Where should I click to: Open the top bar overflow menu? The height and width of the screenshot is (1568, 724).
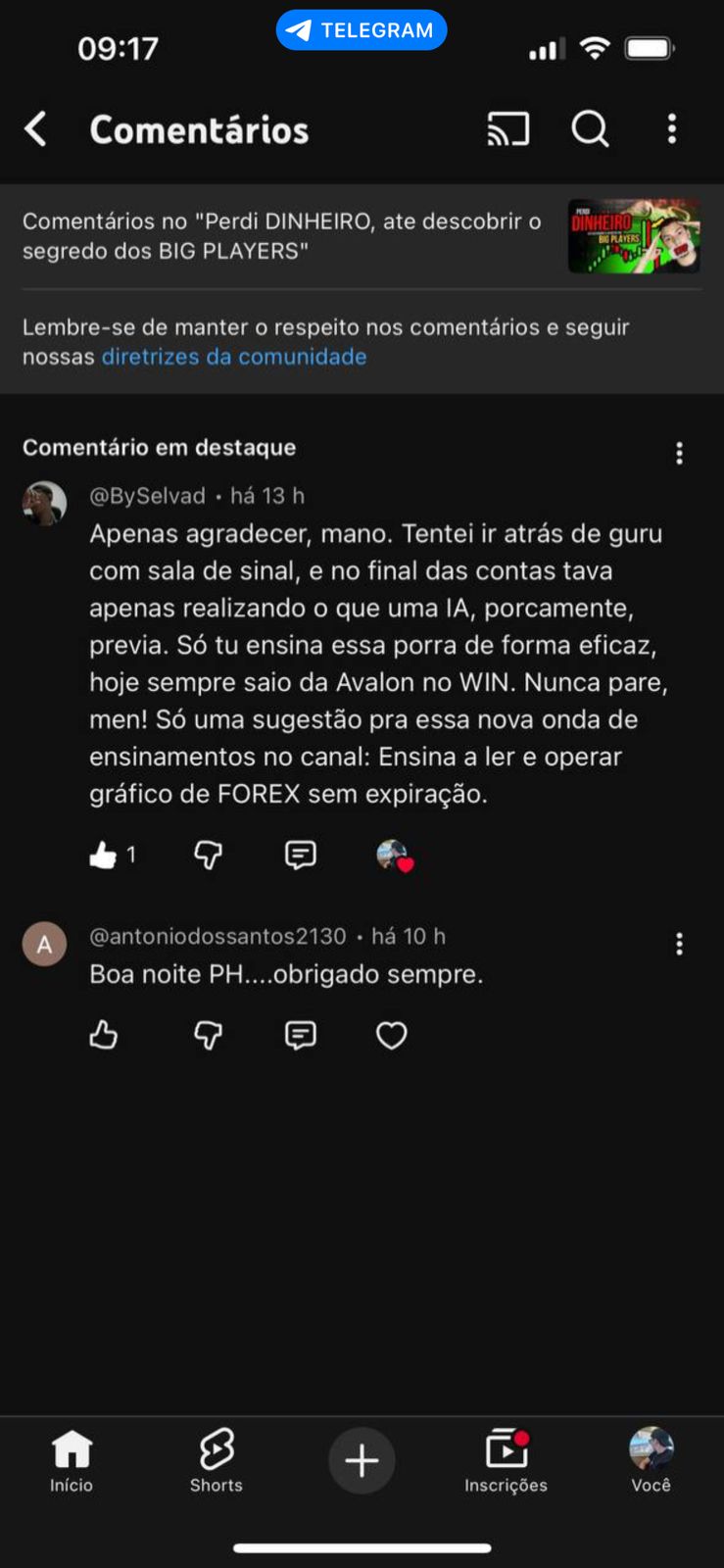672,129
